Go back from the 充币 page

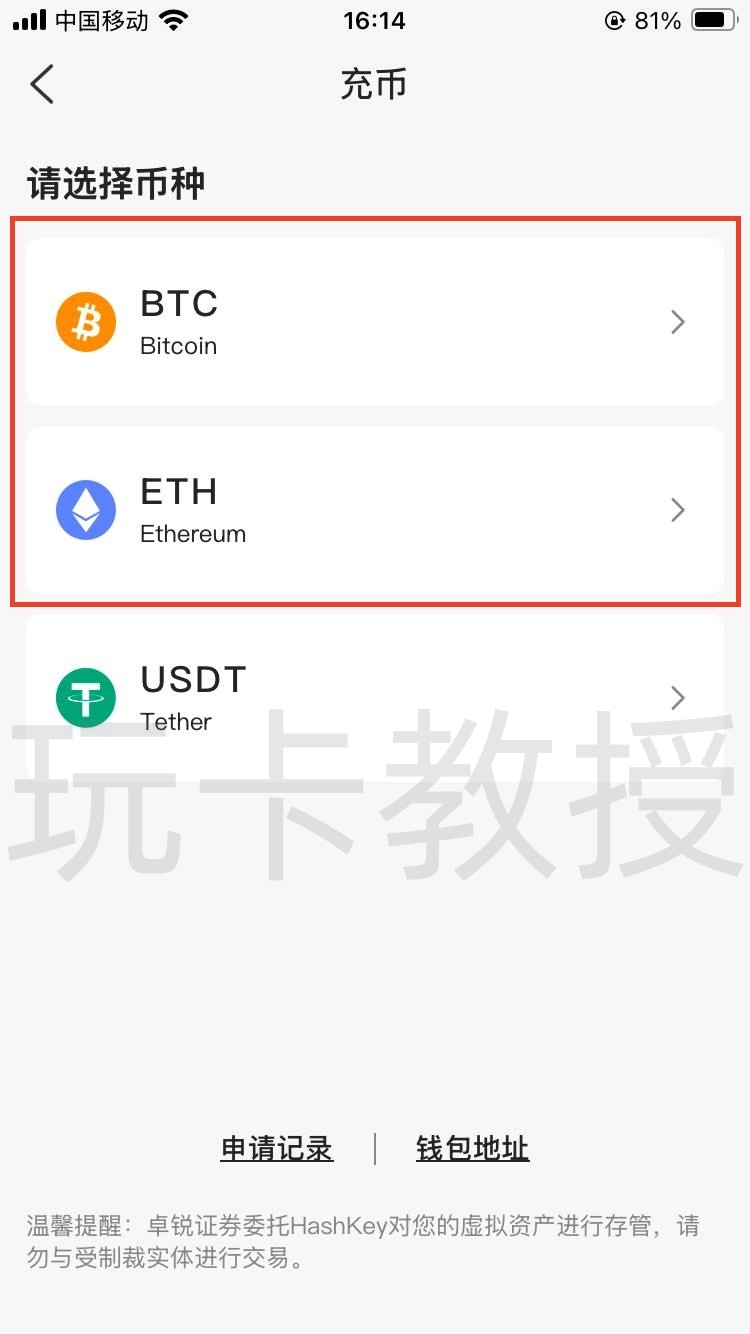coord(42,85)
